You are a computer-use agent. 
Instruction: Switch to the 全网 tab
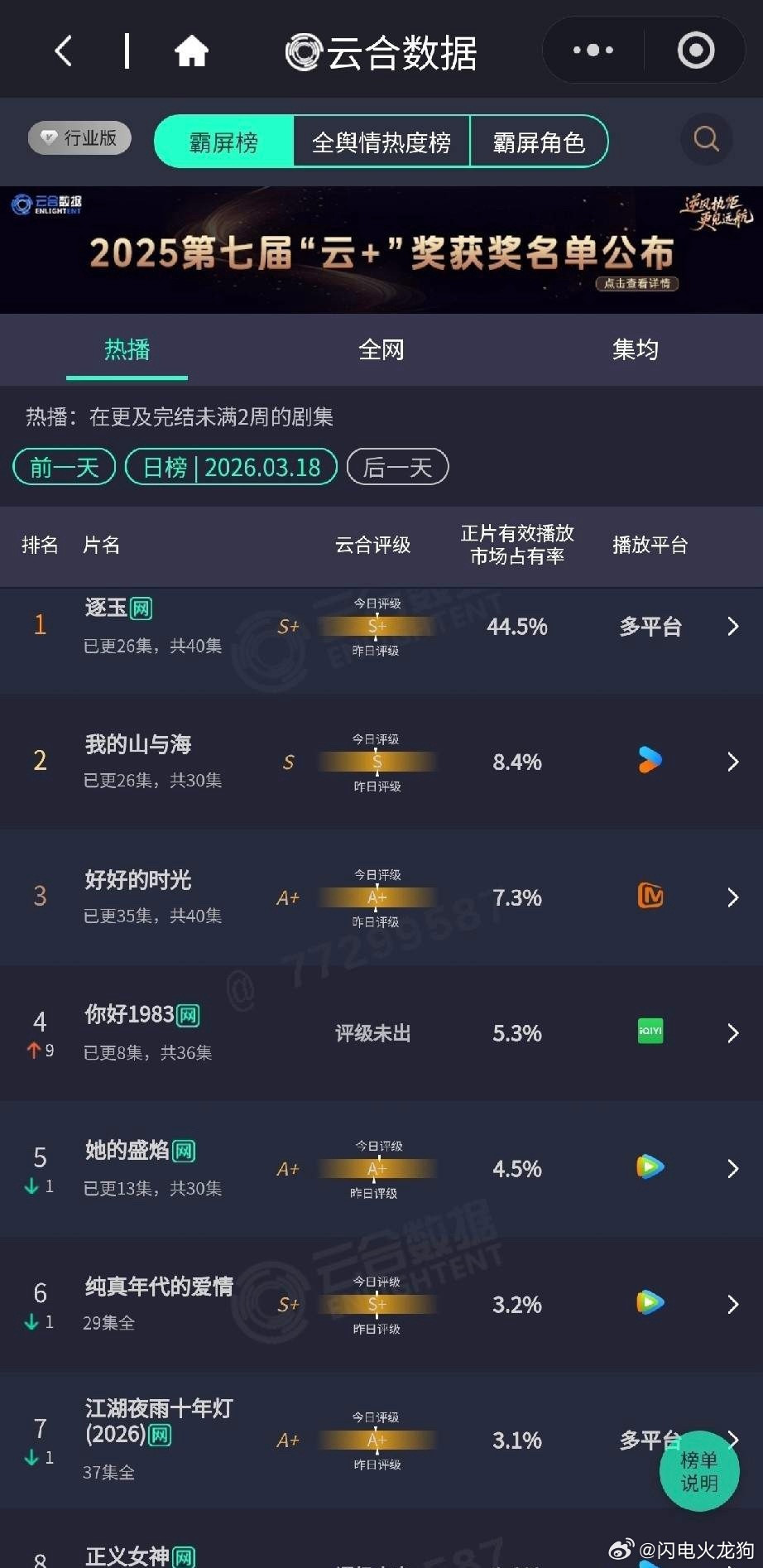(381, 349)
